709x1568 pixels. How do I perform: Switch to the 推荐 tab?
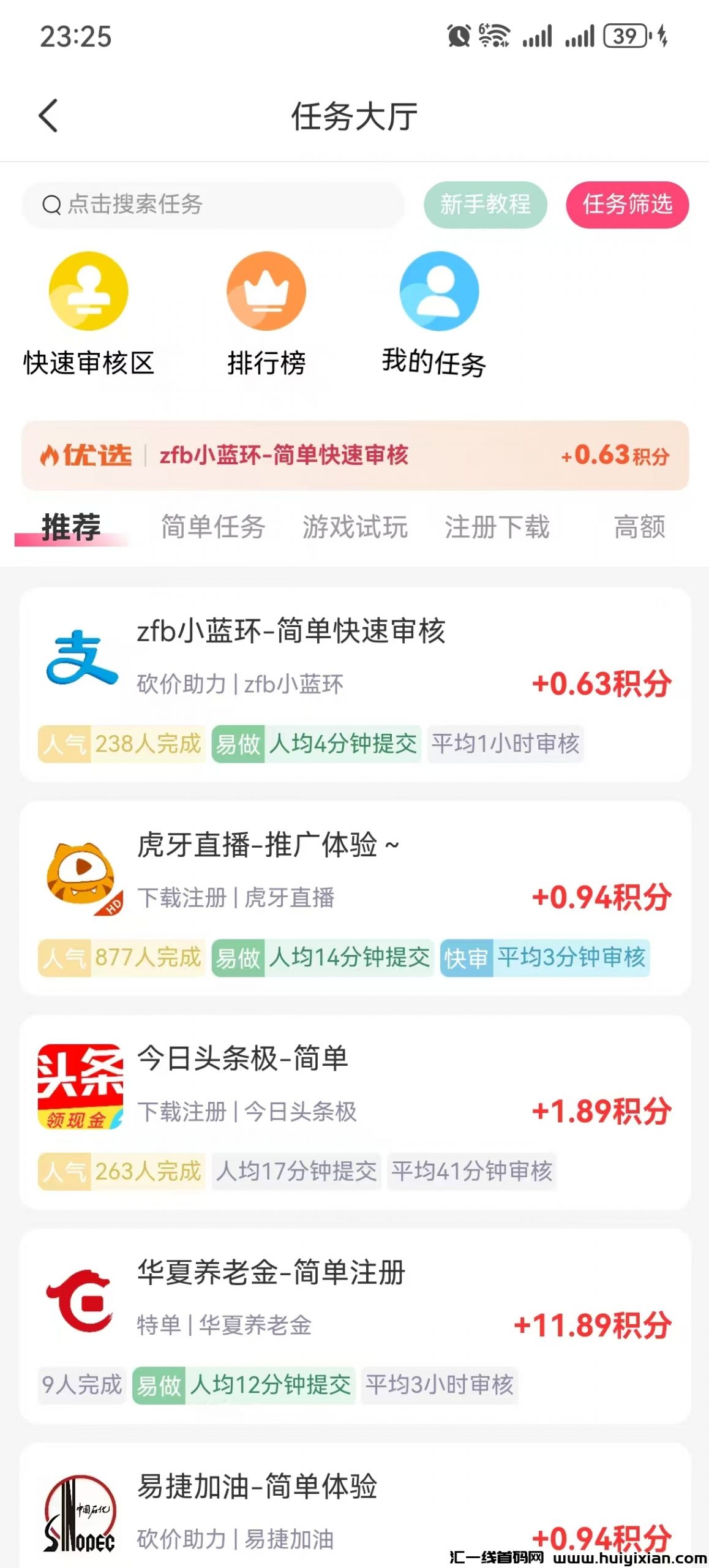pyautogui.click(x=71, y=527)
